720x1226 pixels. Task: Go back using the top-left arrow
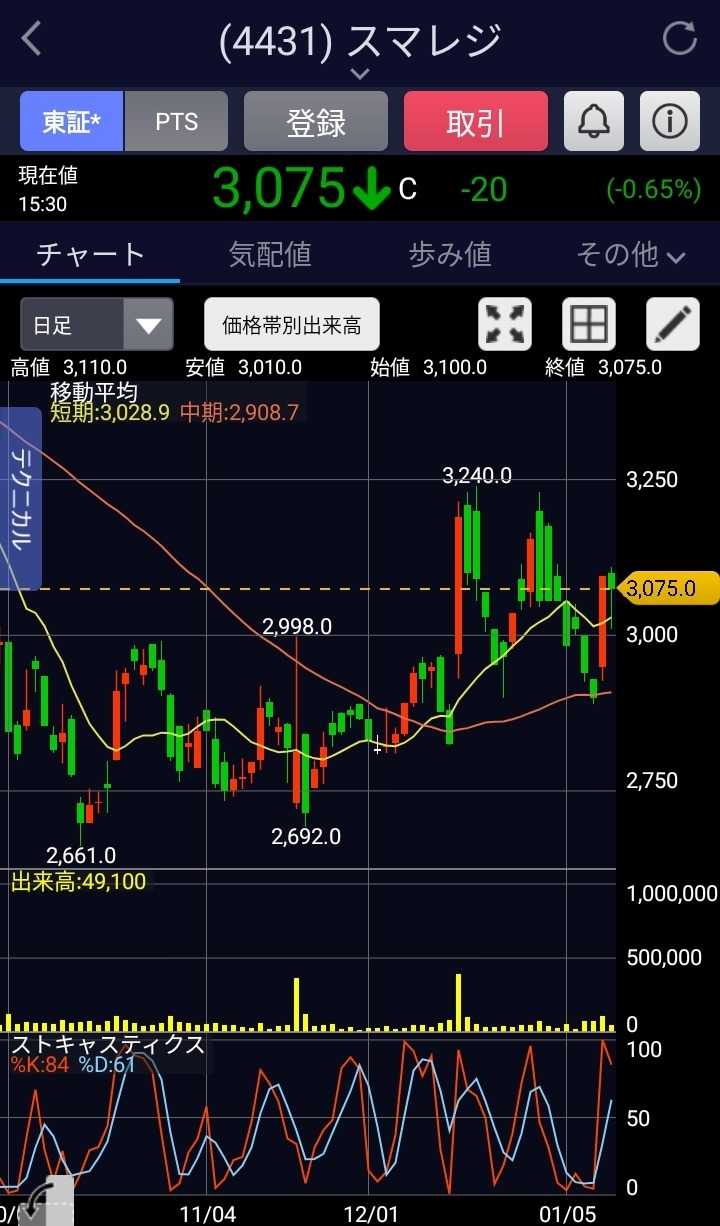32,40
